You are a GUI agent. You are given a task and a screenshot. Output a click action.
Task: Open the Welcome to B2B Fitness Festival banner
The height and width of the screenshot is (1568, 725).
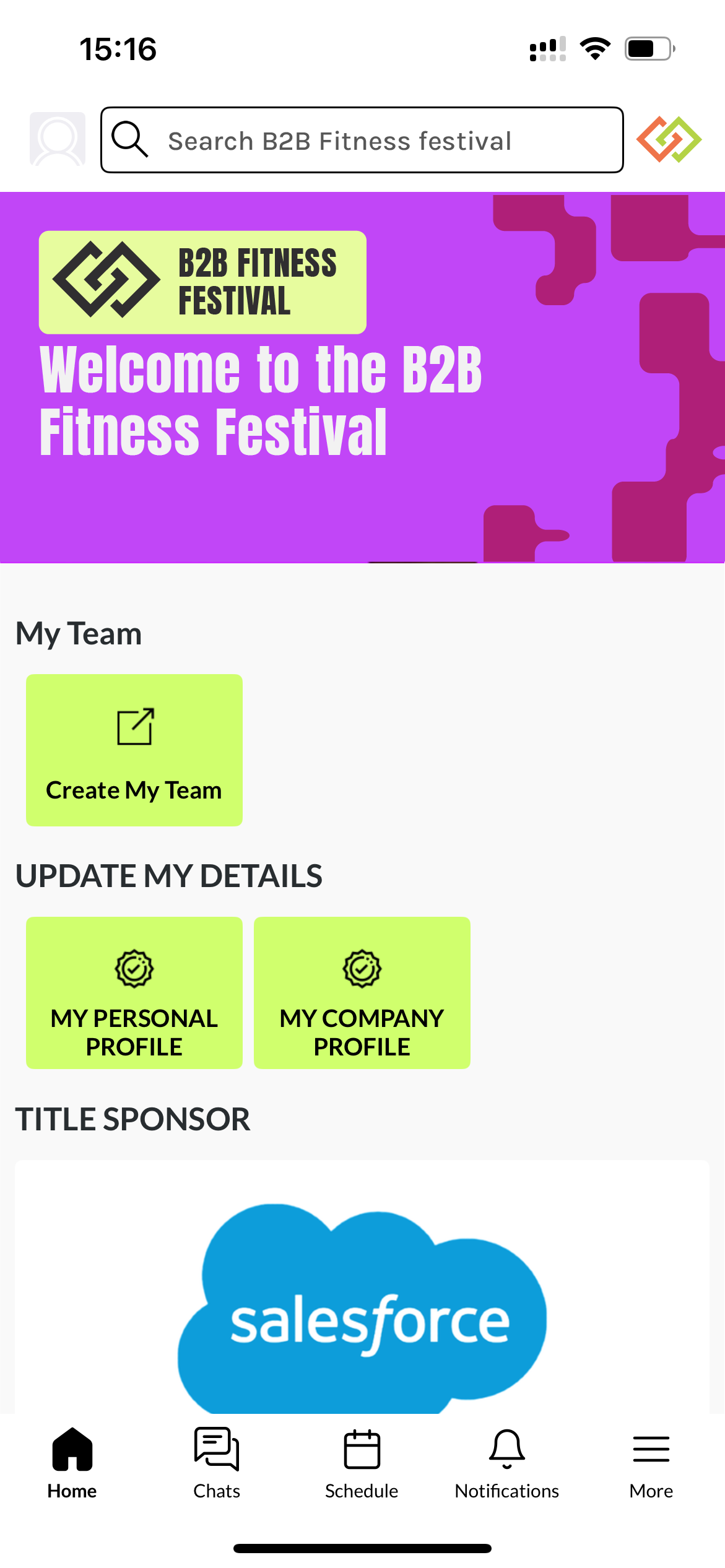pos(362,378)
